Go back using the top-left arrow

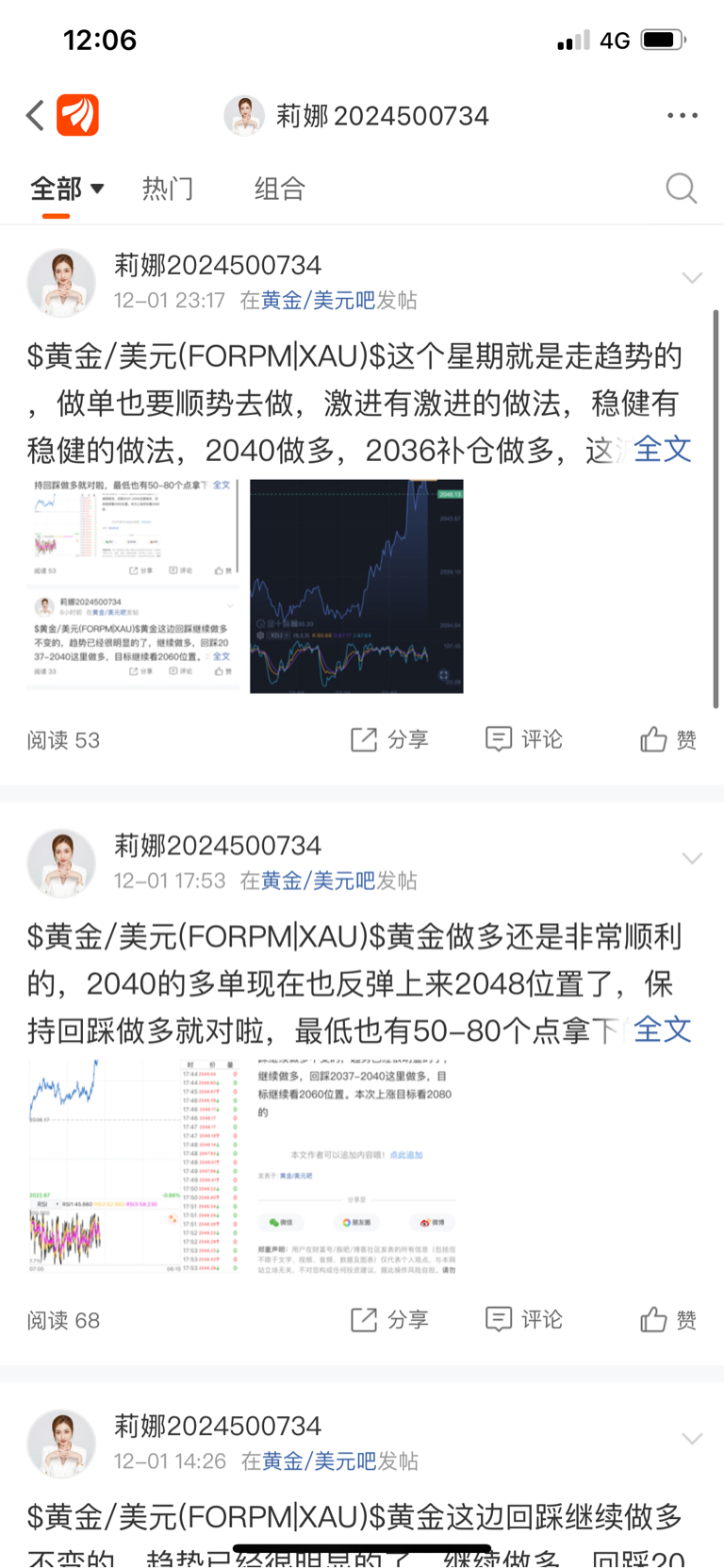point(36,116)
